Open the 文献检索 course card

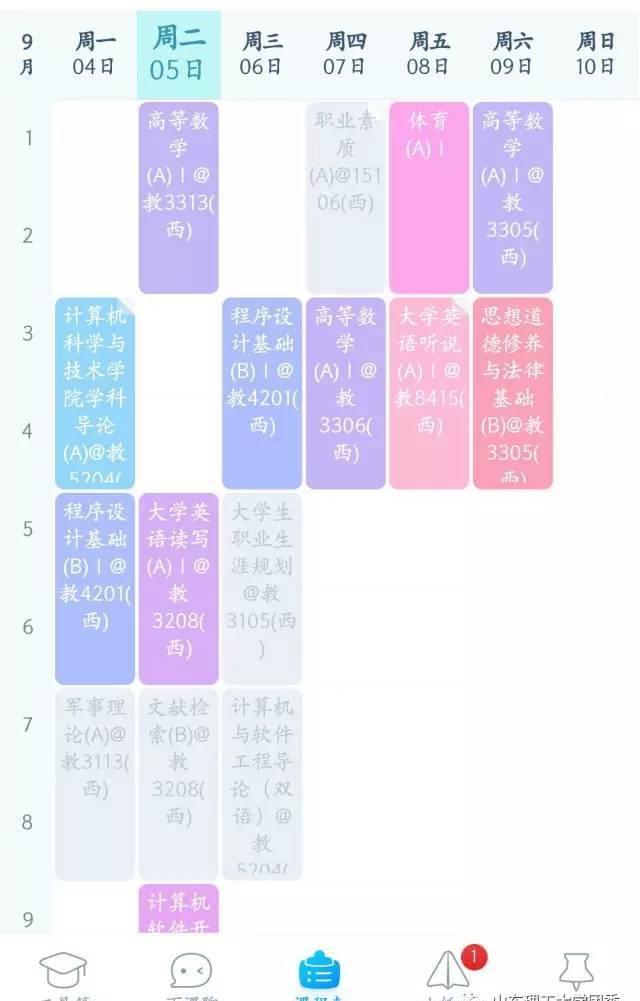[179, 785]
